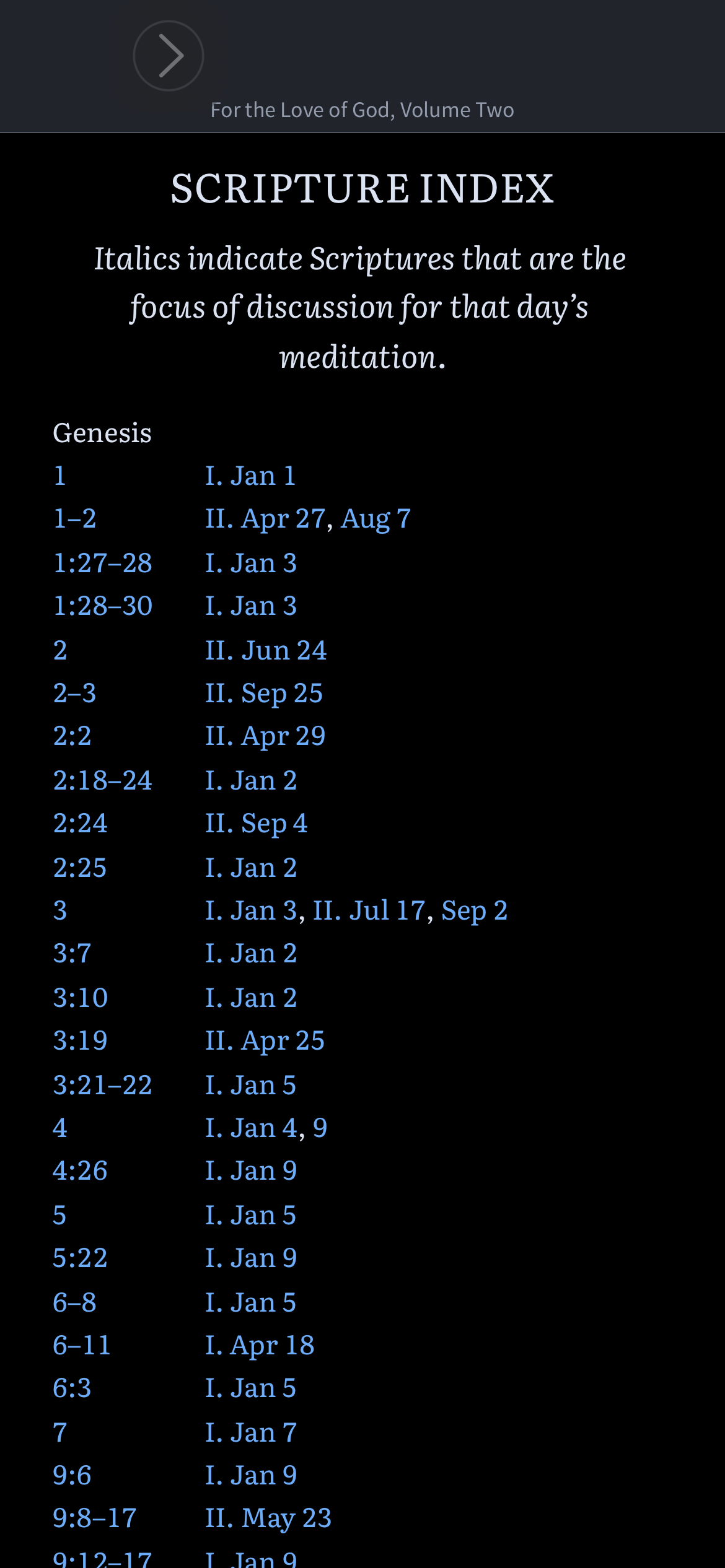Image resolution: width=725 pixels, height=1568 pixels.
Task: Open II. Apr 29 meditation
Action: coord(265,736)
